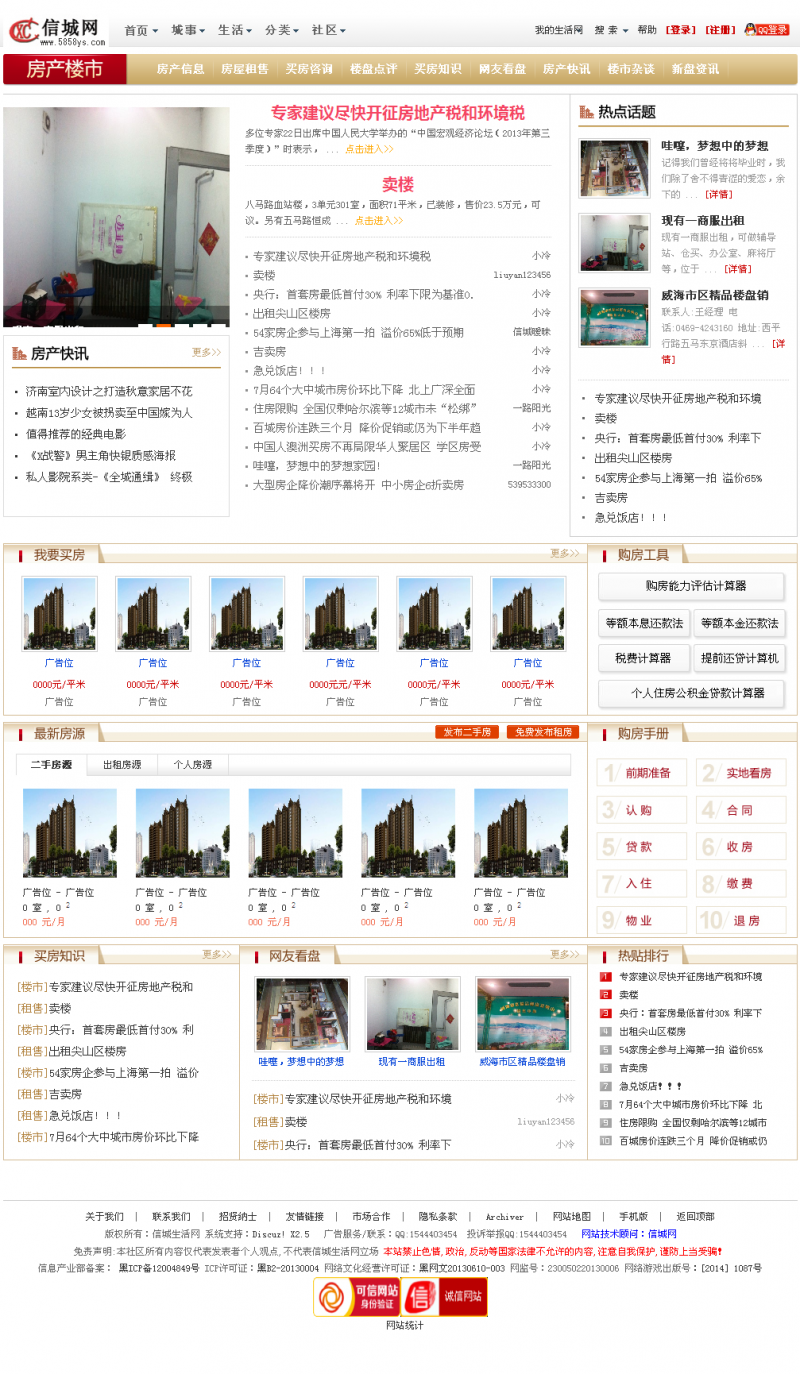Image resolution: width=800 pixels, height=1374 pixels.
Task: Open the 新盘资讯 nav item
Action: pos(695,69)
